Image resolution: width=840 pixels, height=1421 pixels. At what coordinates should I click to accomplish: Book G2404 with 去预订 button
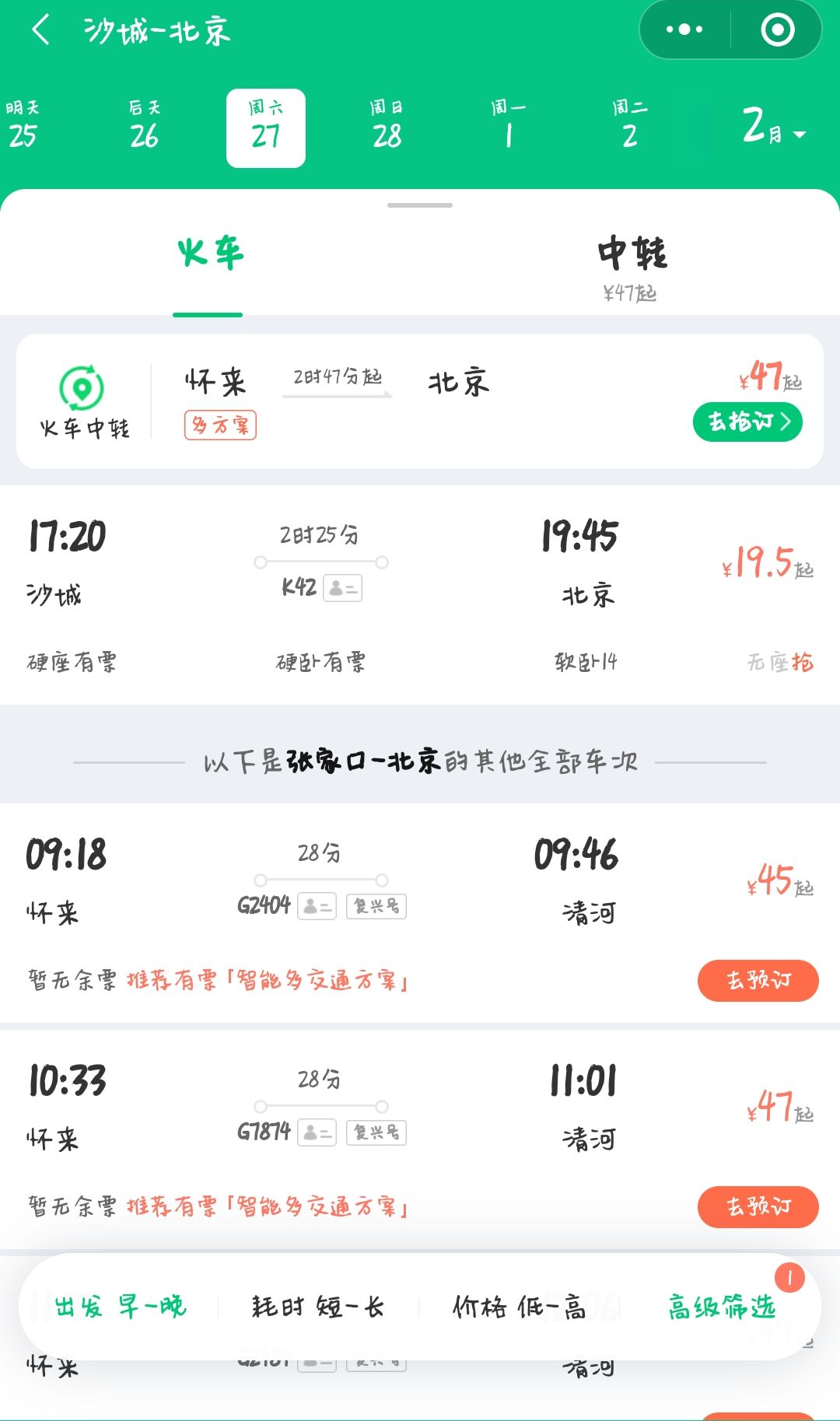[x=758, y=981]
